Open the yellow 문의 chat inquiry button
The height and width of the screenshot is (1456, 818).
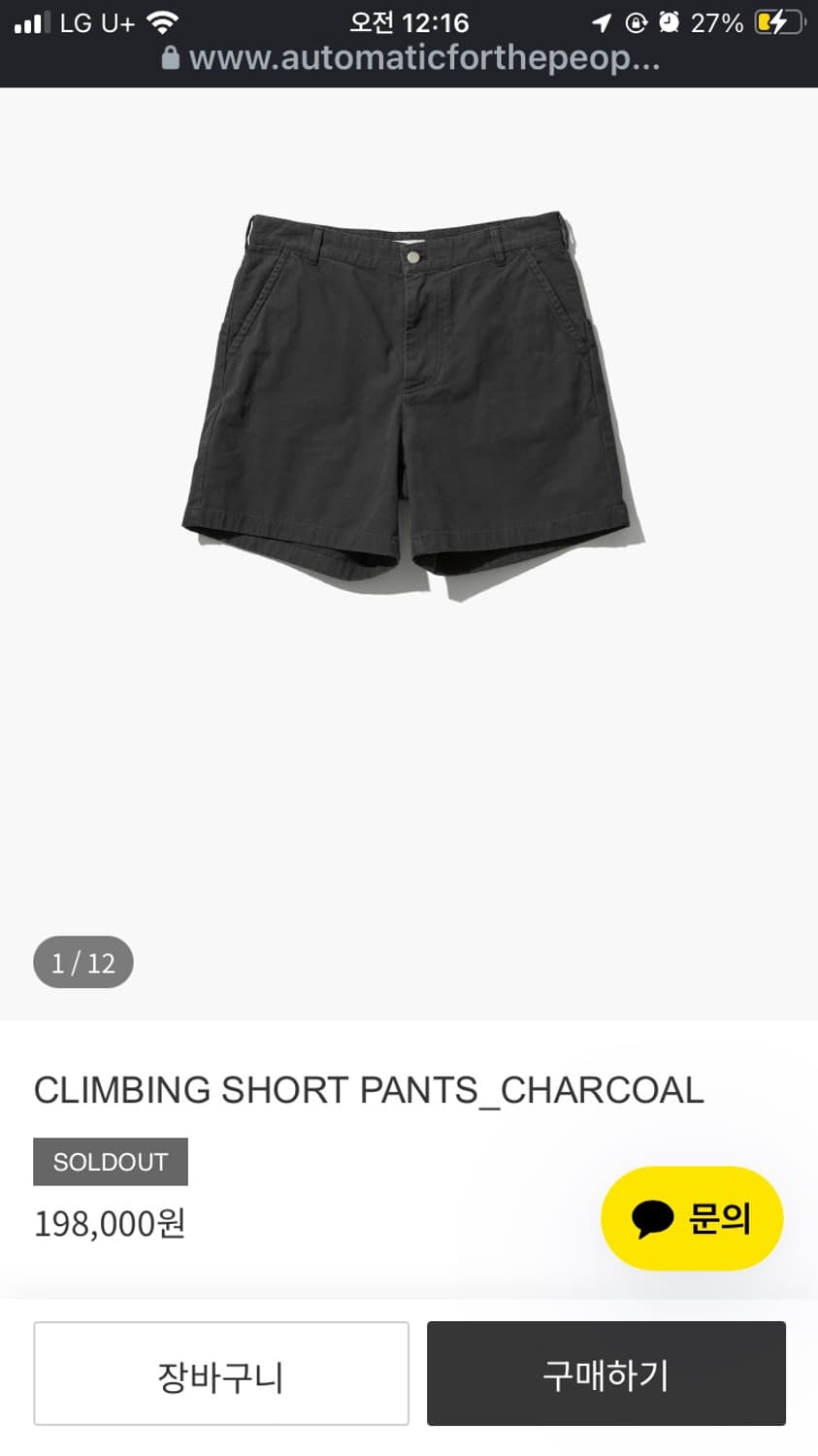pos(692,1218)
